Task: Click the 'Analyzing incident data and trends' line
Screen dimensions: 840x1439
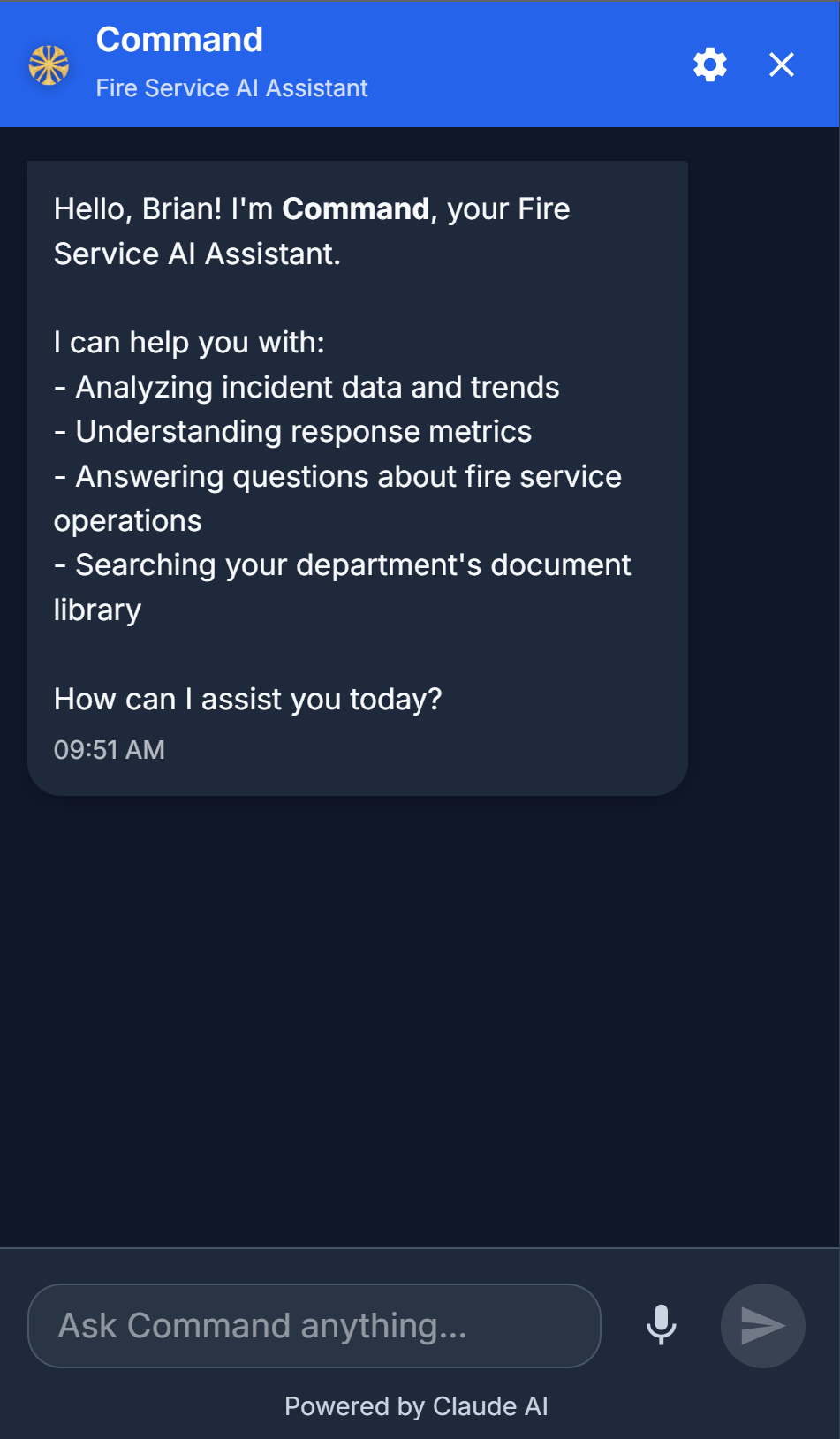Action: click(x=317, y=387)
